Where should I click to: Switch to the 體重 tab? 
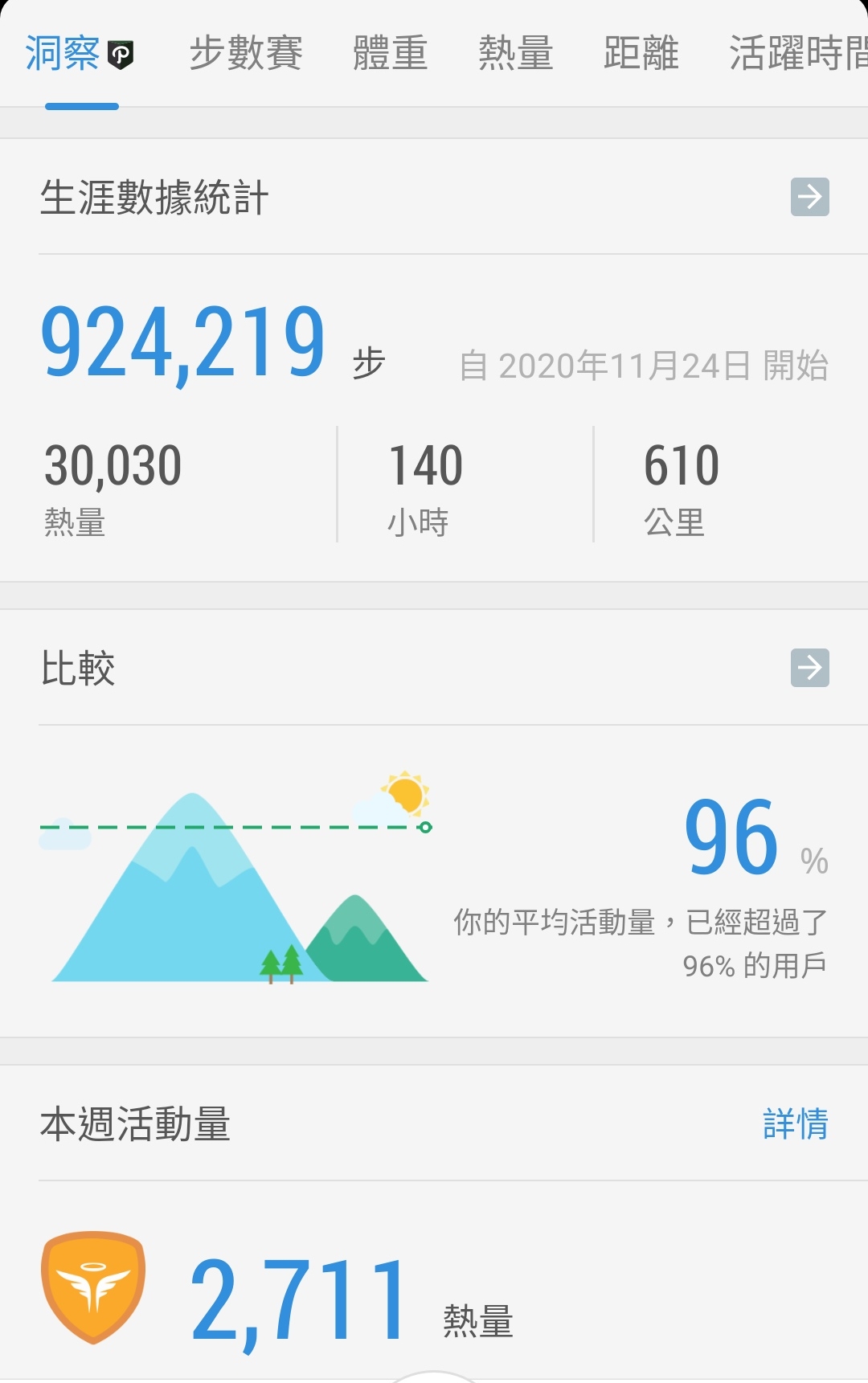point(391,54)
